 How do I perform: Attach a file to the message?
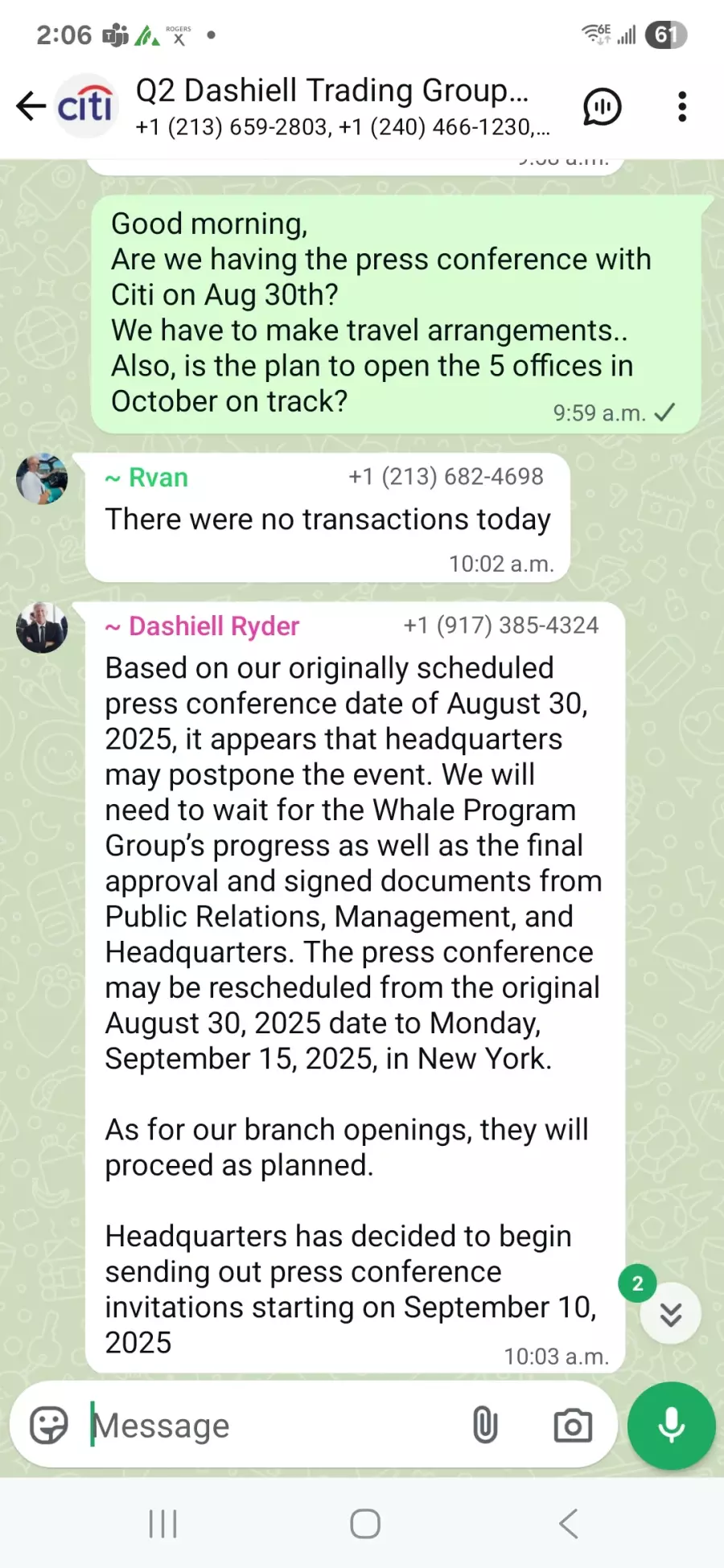tap(485, 1426)
